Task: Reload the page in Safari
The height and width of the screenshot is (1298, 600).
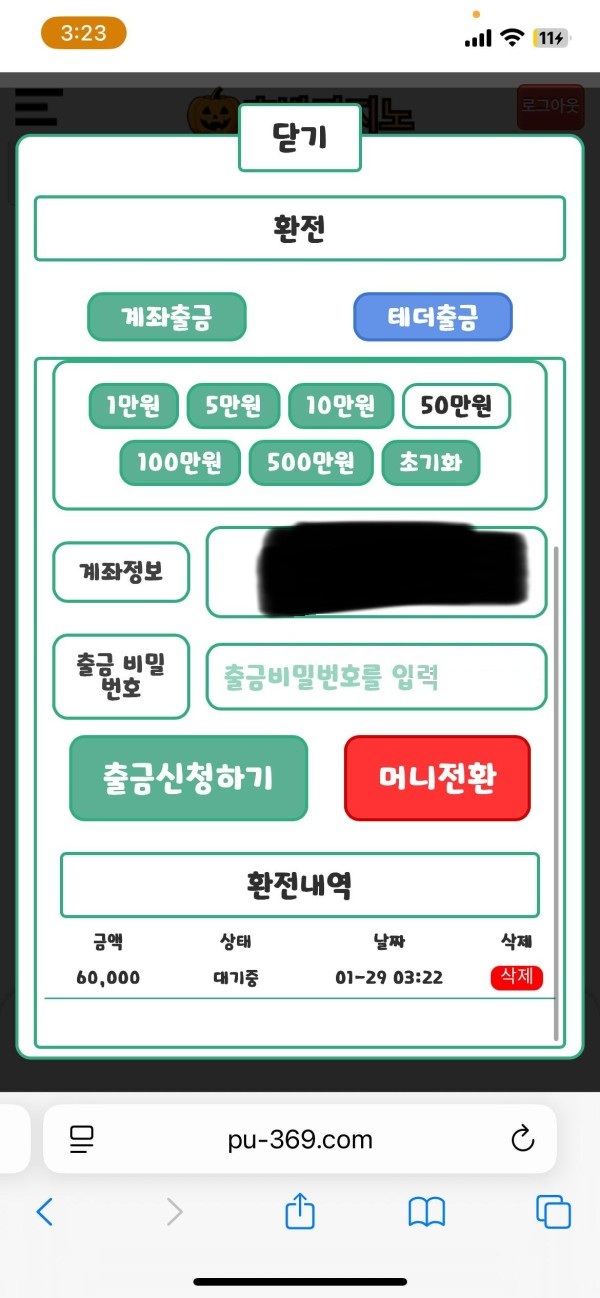Action: 522,1138
